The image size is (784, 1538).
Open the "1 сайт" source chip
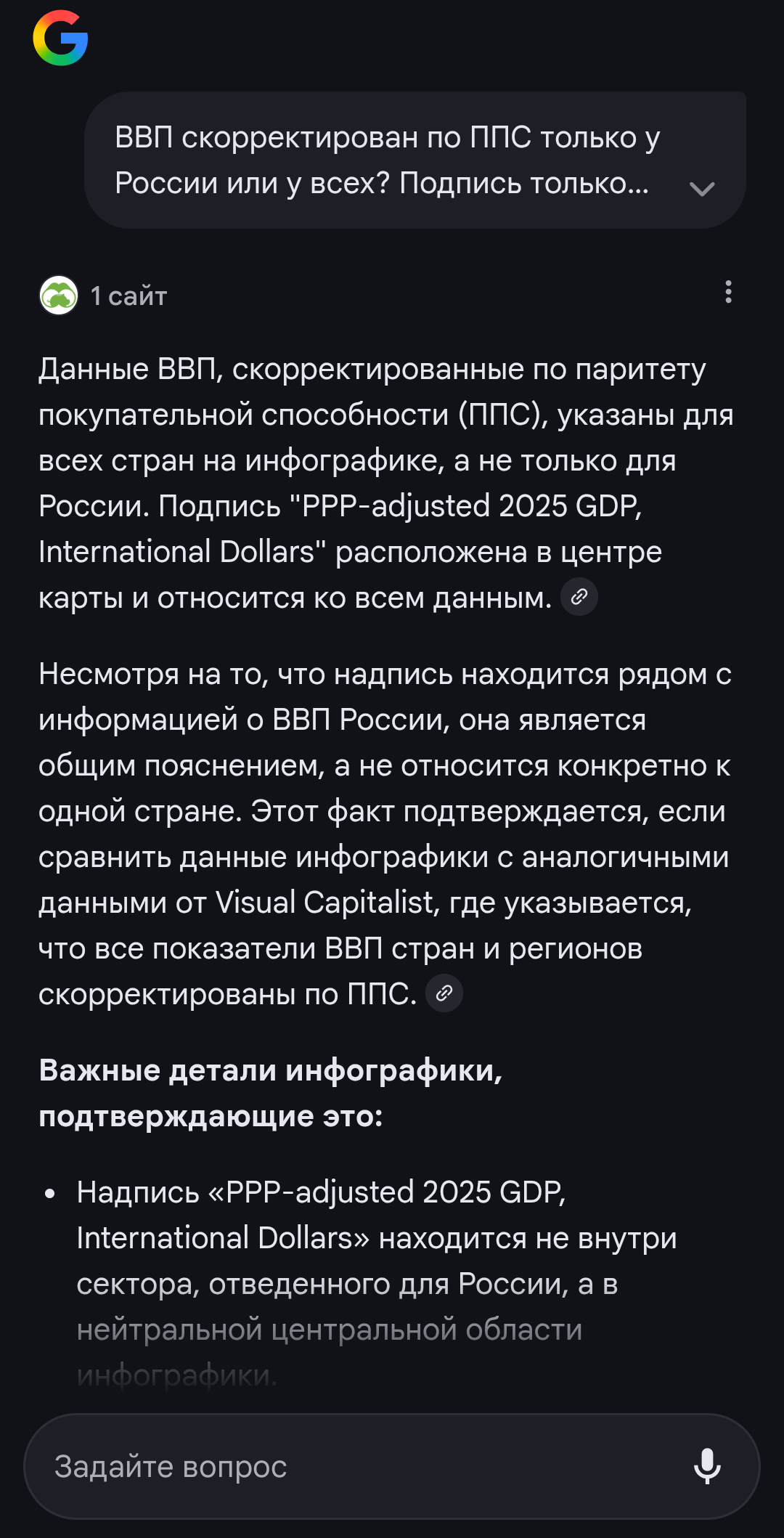click(x=103, y=296)
